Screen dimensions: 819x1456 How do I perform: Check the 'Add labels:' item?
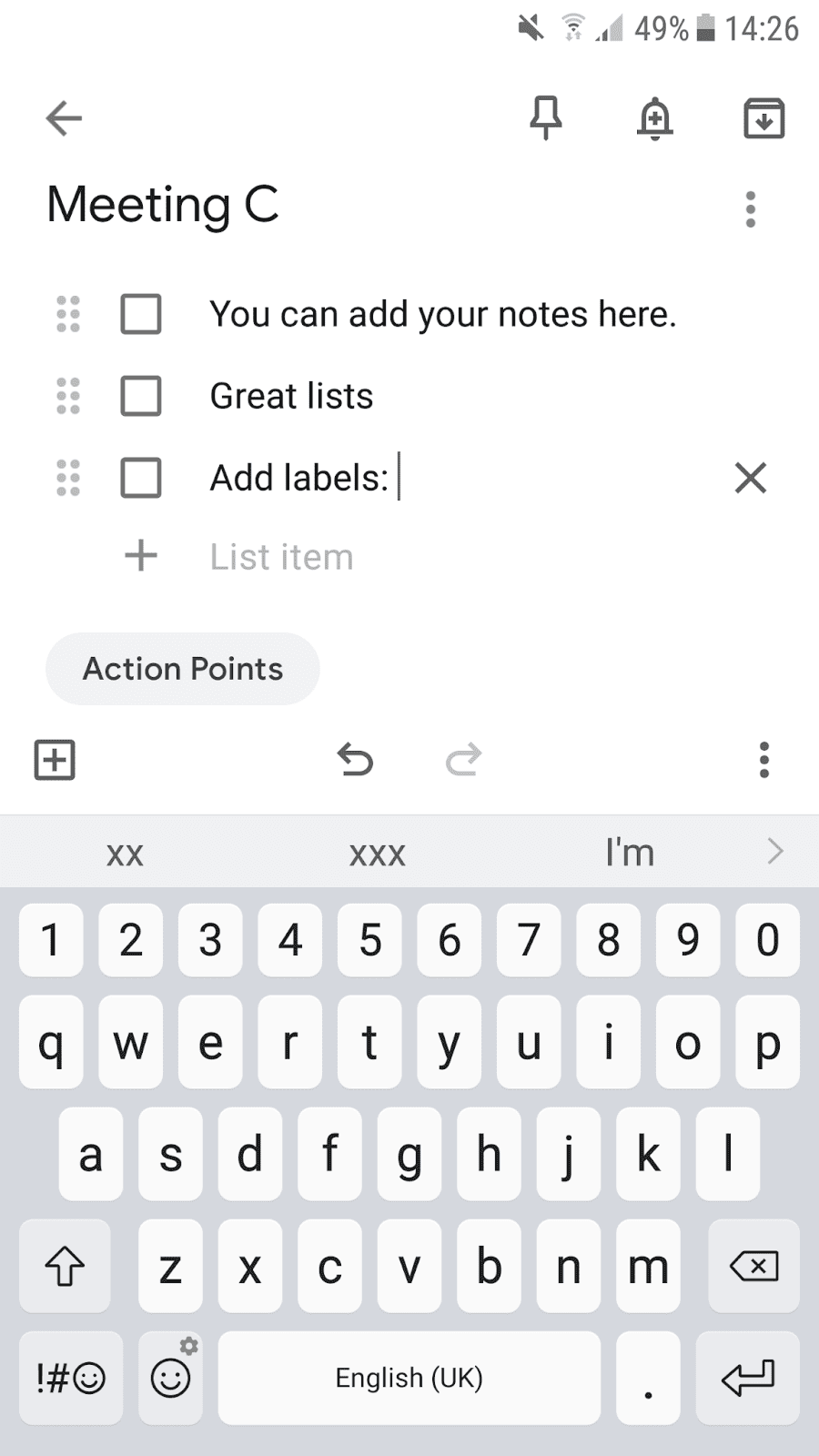141,478
